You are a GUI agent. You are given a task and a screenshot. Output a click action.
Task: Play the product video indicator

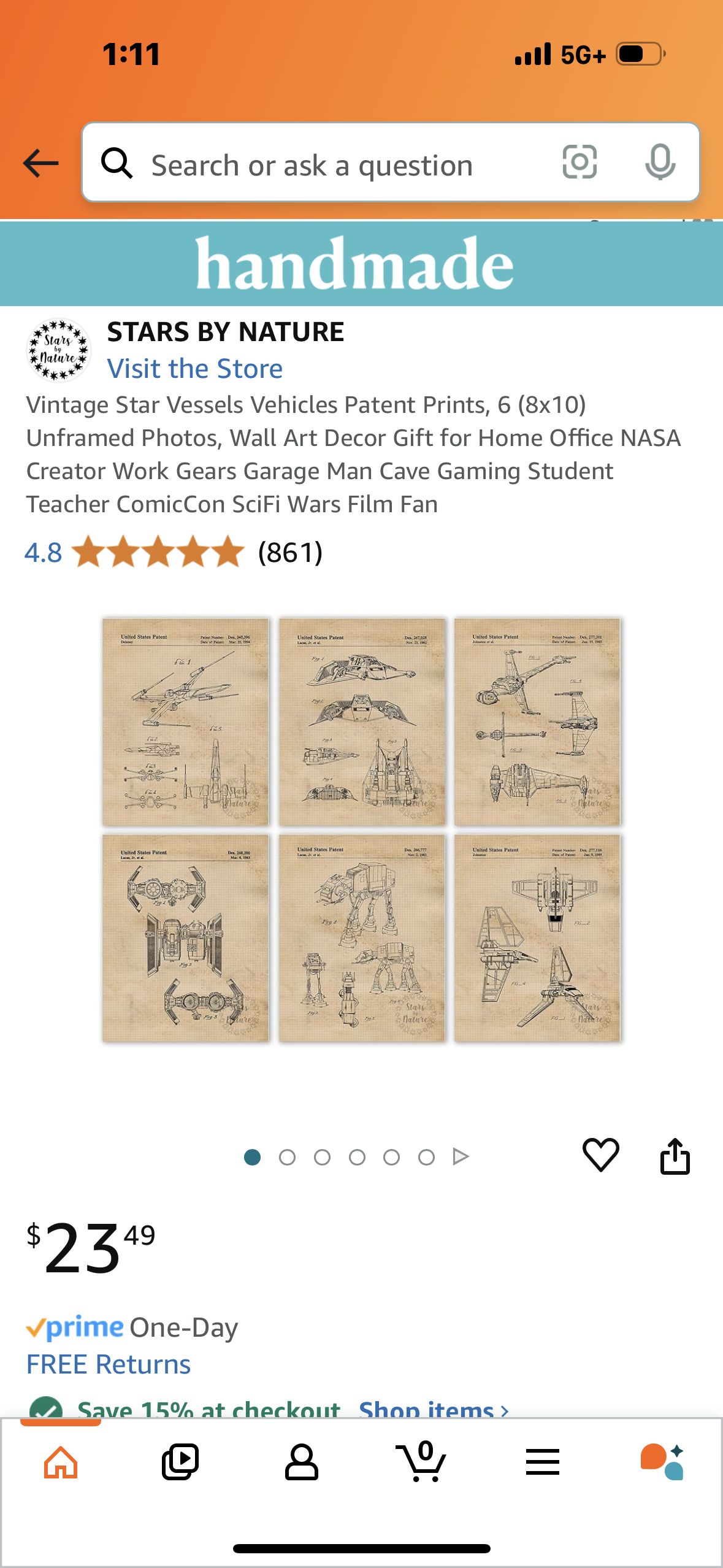(x=461, y=1157)
